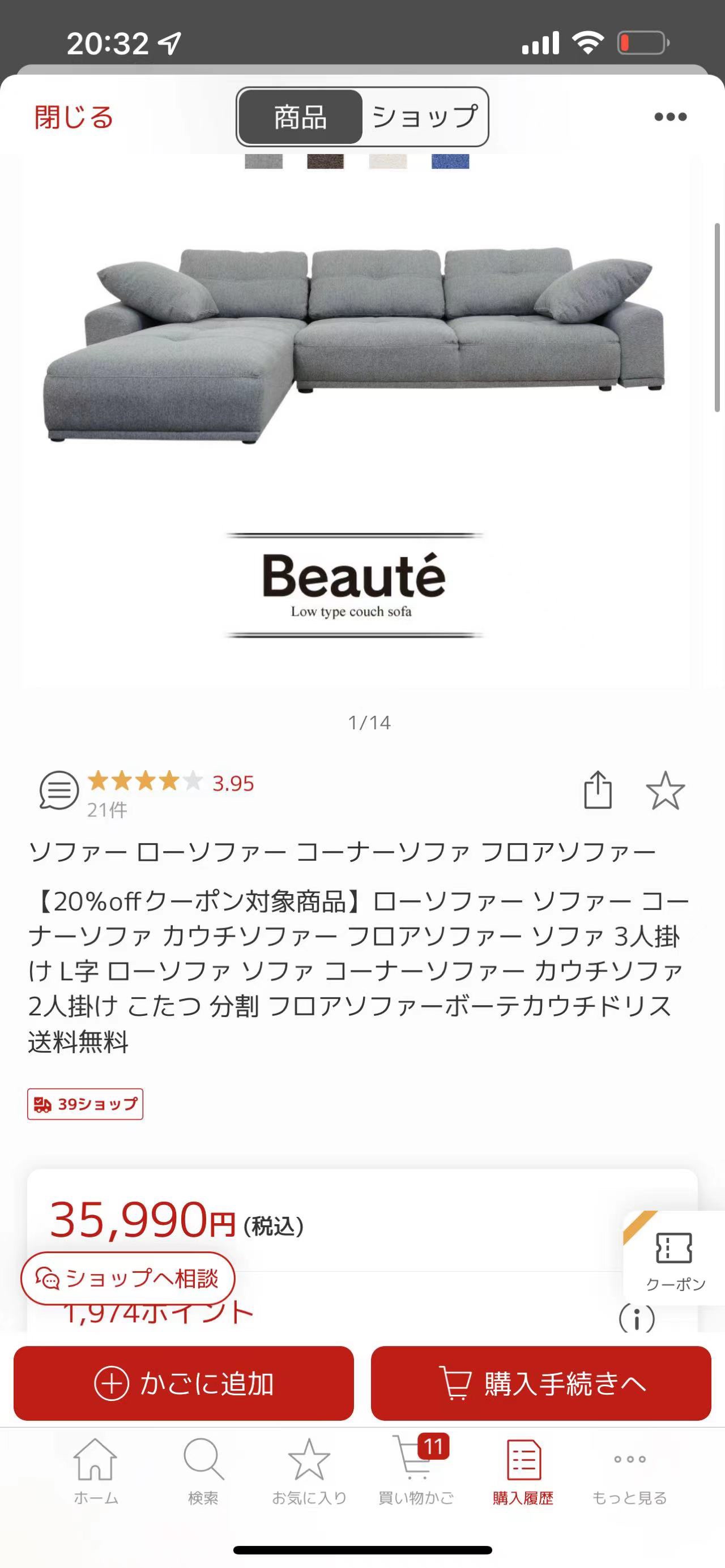Screen dimensions: 725x1568
Task: Tap the 39ショップ badge
Action: [85, 1104]
